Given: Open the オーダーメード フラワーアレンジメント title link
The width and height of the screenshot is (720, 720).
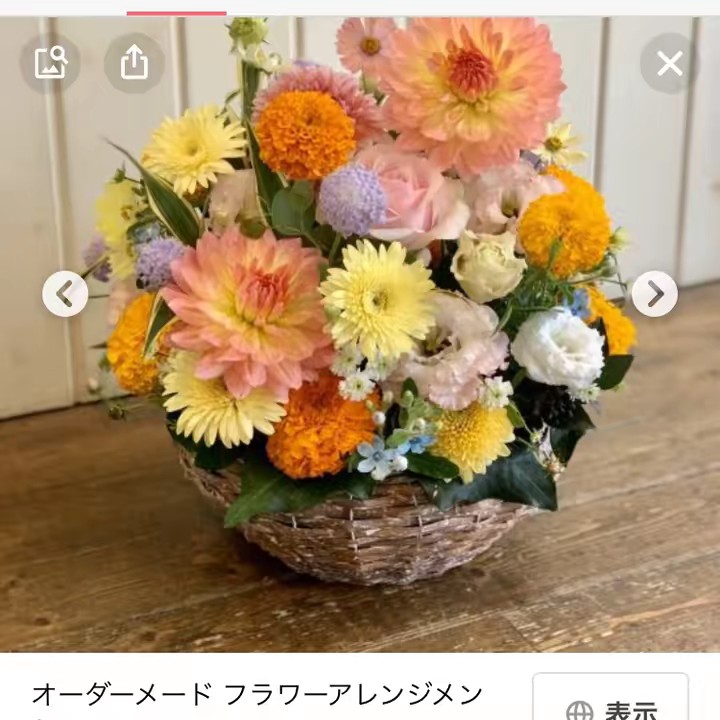Looking at the screenshot, I should (258, 694).
